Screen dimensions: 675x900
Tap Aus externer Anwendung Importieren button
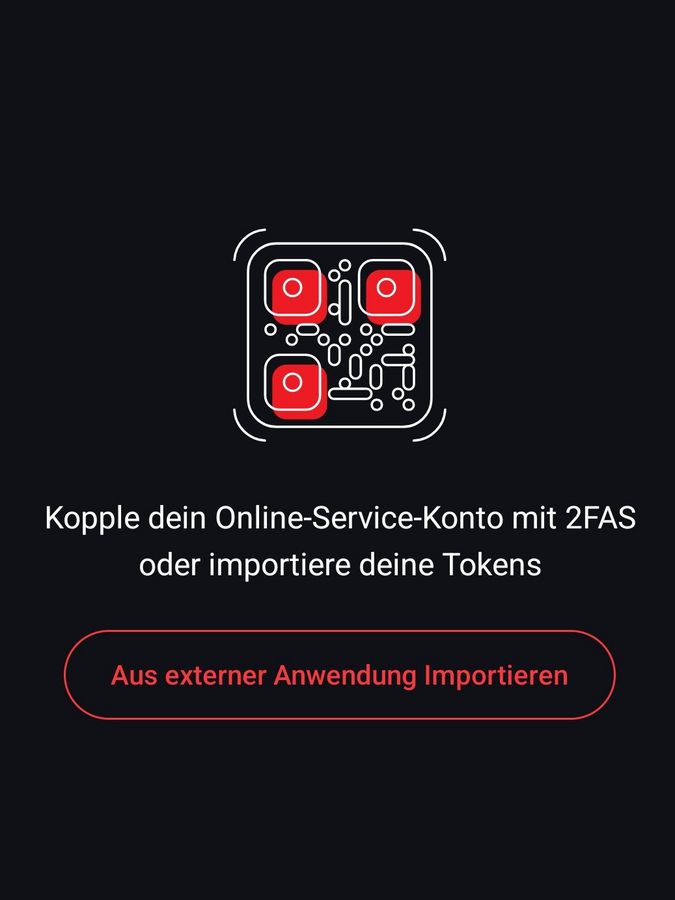coord(339,675)
